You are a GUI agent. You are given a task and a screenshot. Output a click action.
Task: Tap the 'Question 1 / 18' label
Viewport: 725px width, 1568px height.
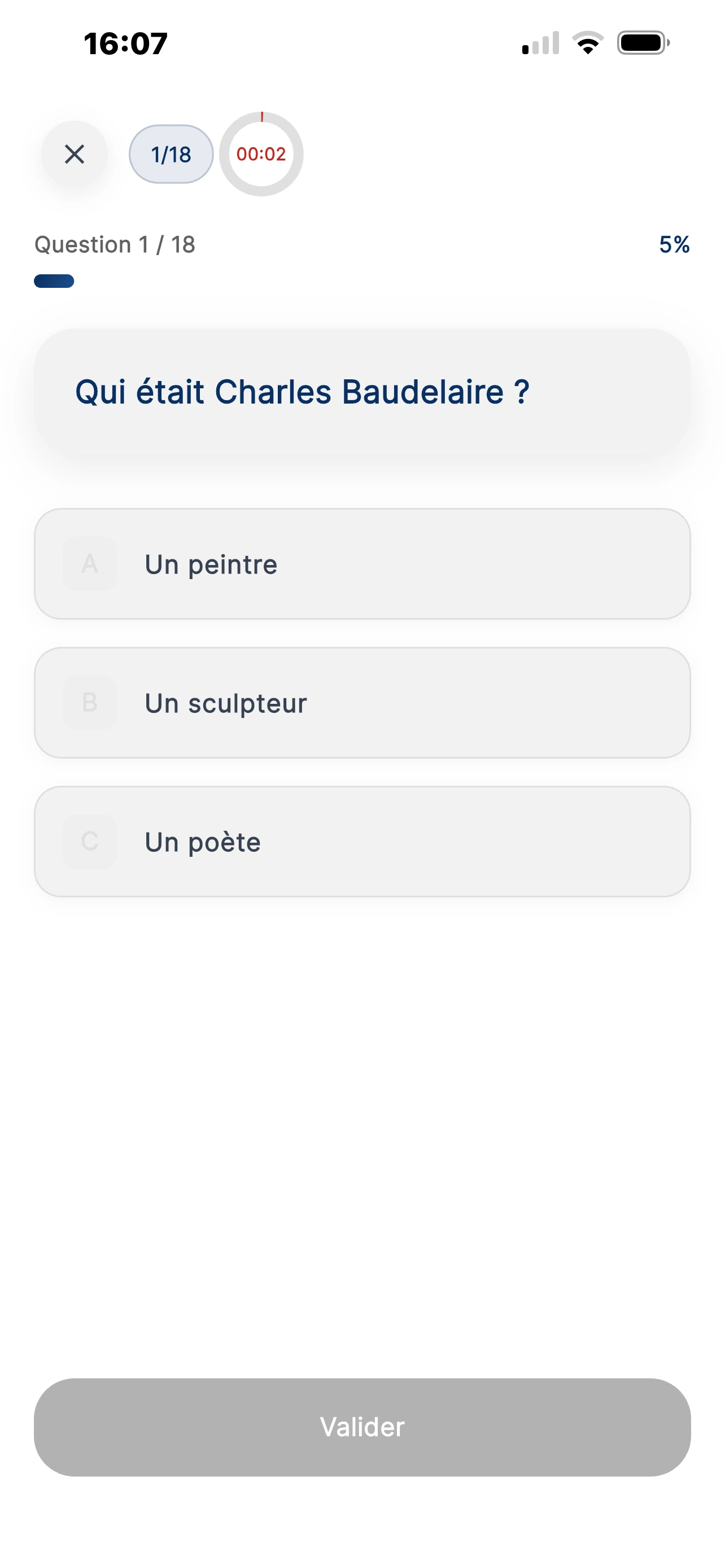point(115,245)
